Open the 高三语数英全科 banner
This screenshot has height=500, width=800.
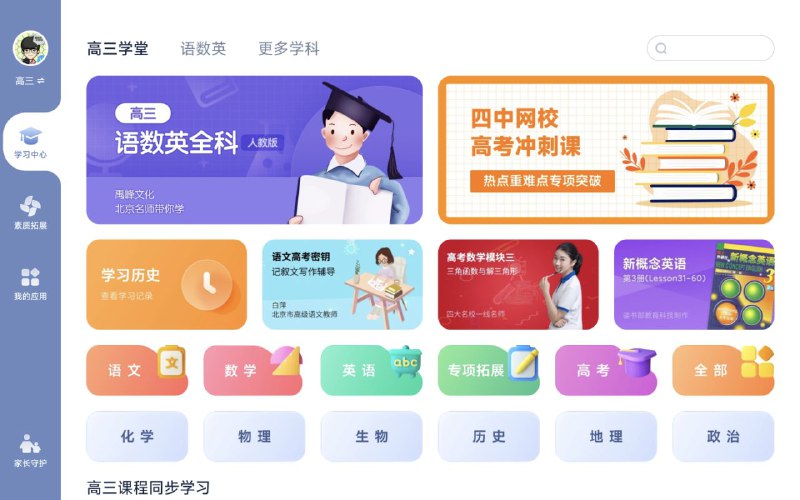(x=254, y=150)
